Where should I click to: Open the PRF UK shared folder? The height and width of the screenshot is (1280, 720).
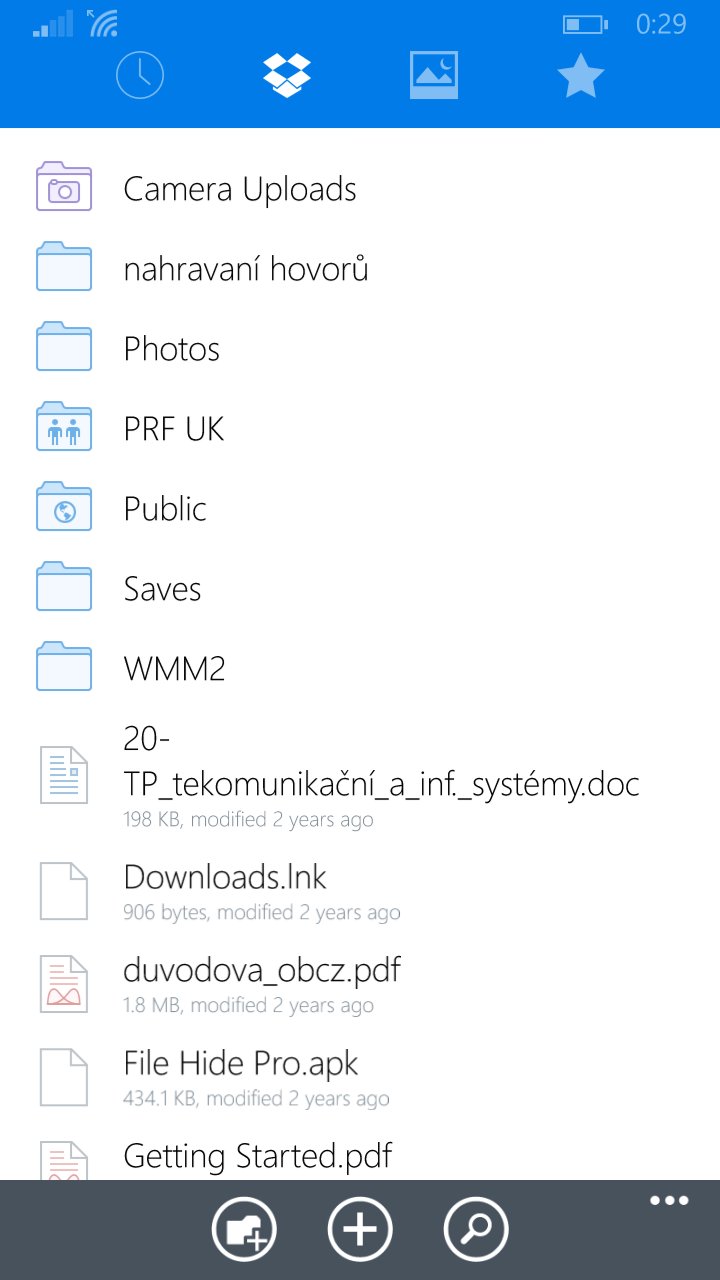[360, 428]
